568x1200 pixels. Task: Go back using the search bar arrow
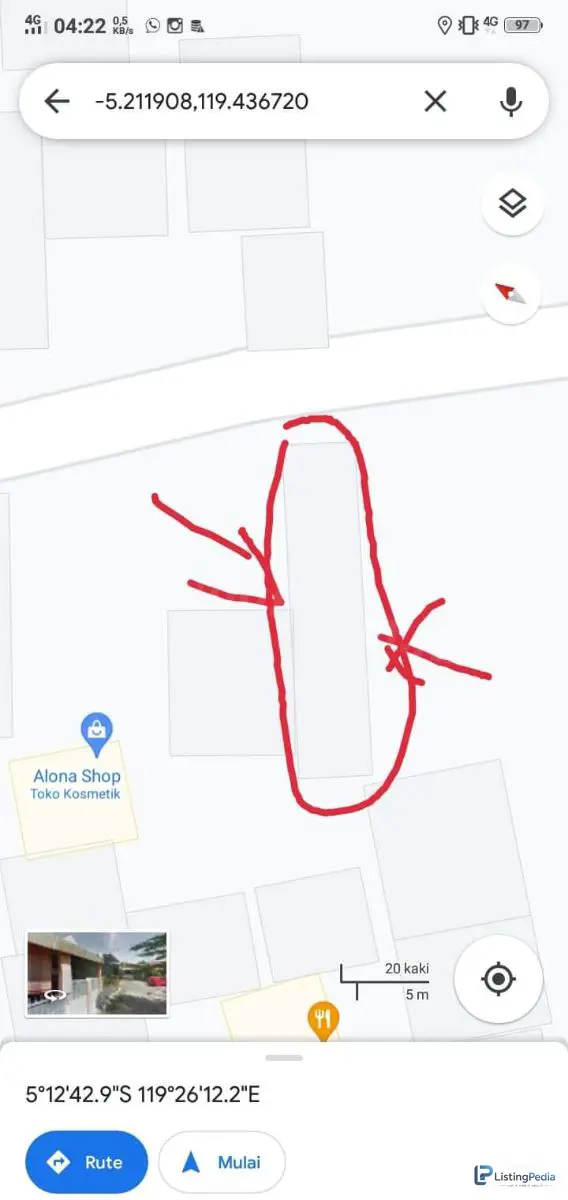coord(57,101)
